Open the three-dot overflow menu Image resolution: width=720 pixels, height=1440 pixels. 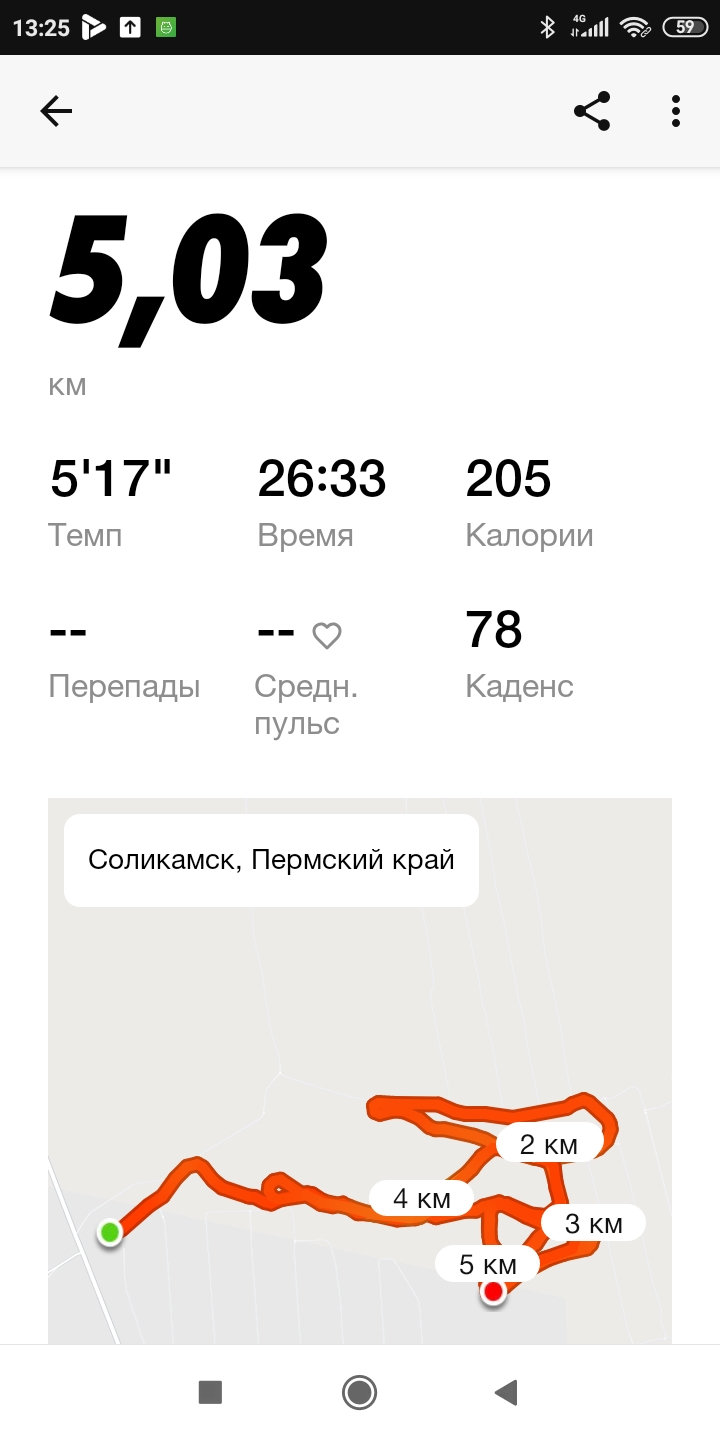pyautogui.click(x=676, y=111)
